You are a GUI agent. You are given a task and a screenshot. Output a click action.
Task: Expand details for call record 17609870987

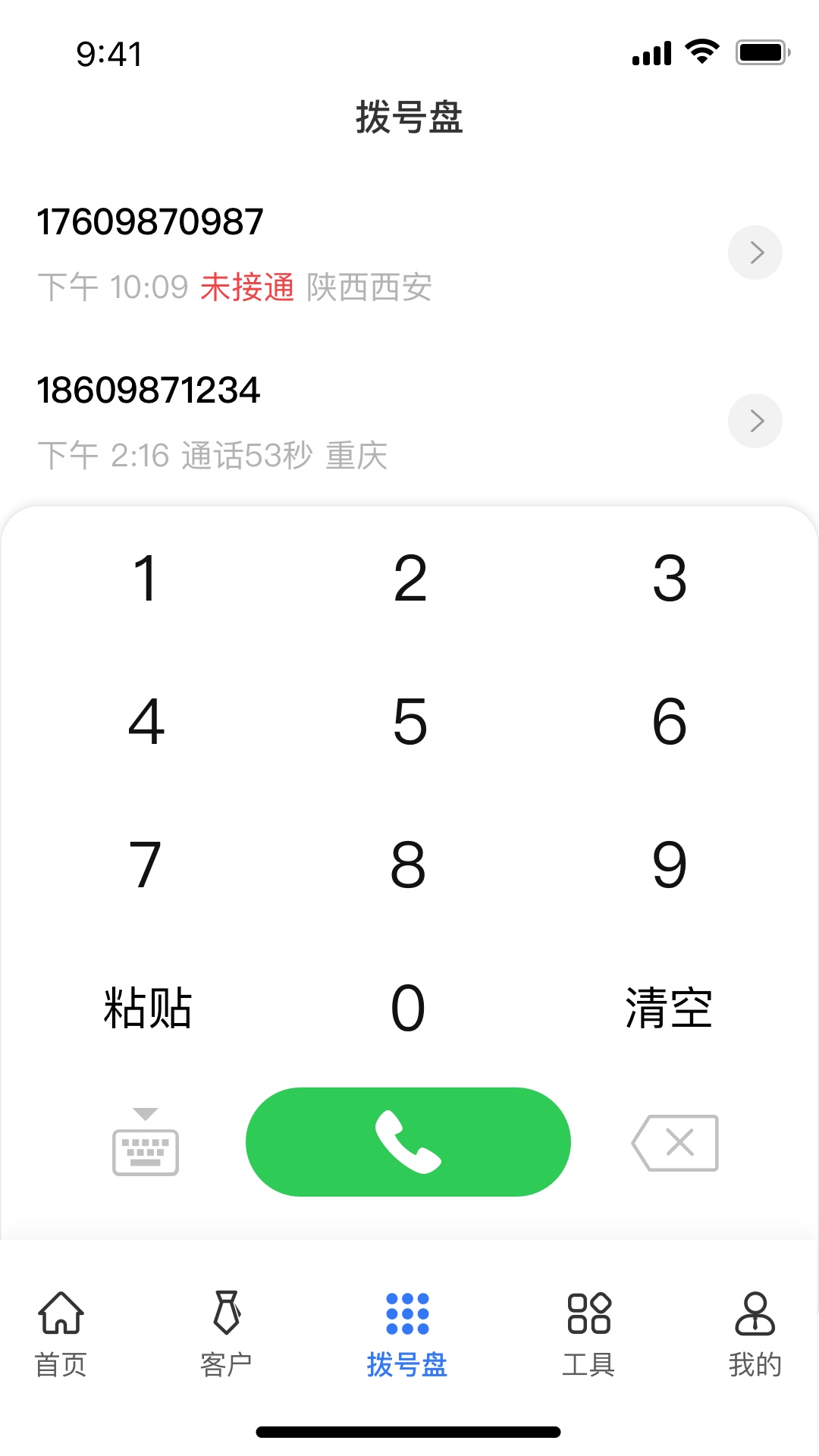(x=755, y=253)
